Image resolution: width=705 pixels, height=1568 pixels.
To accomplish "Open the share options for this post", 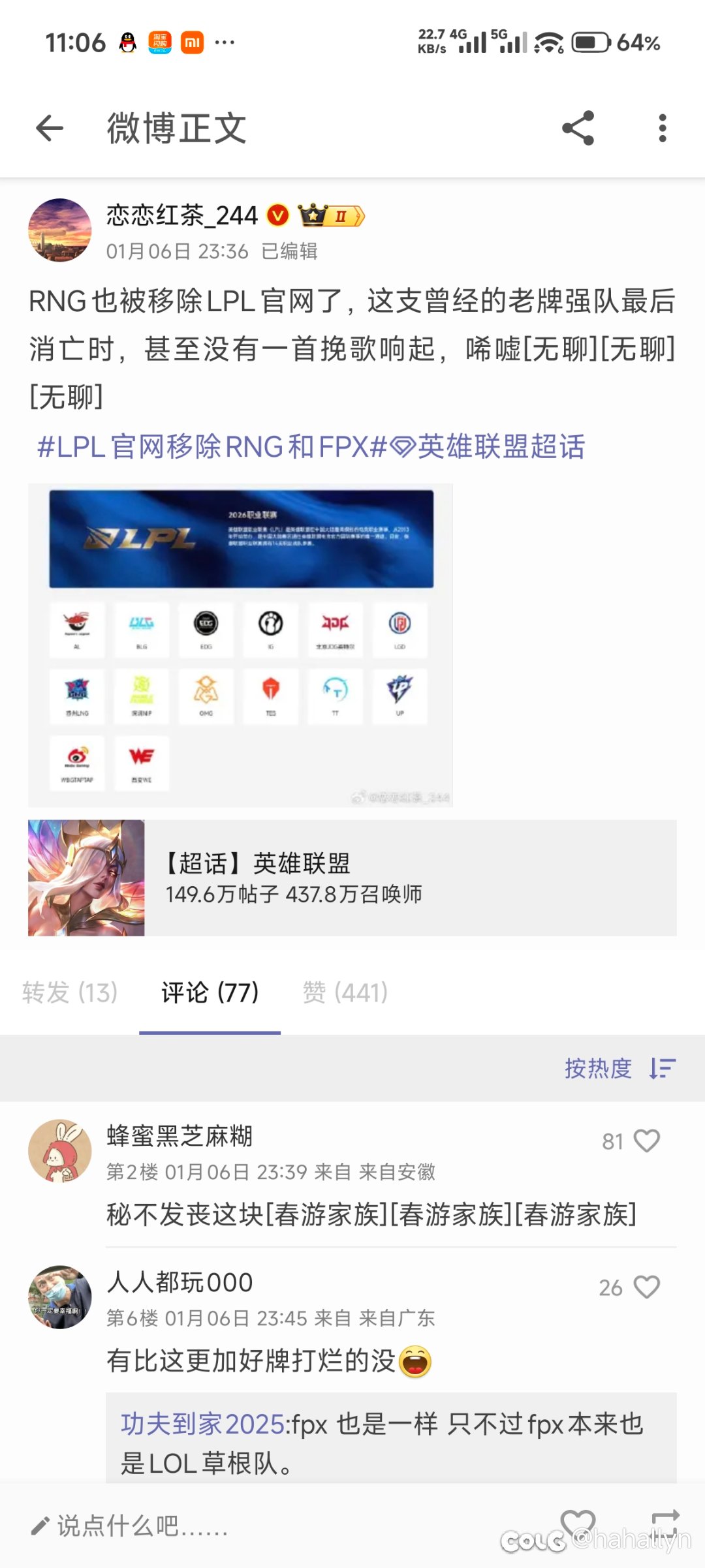I will point(578,128).
